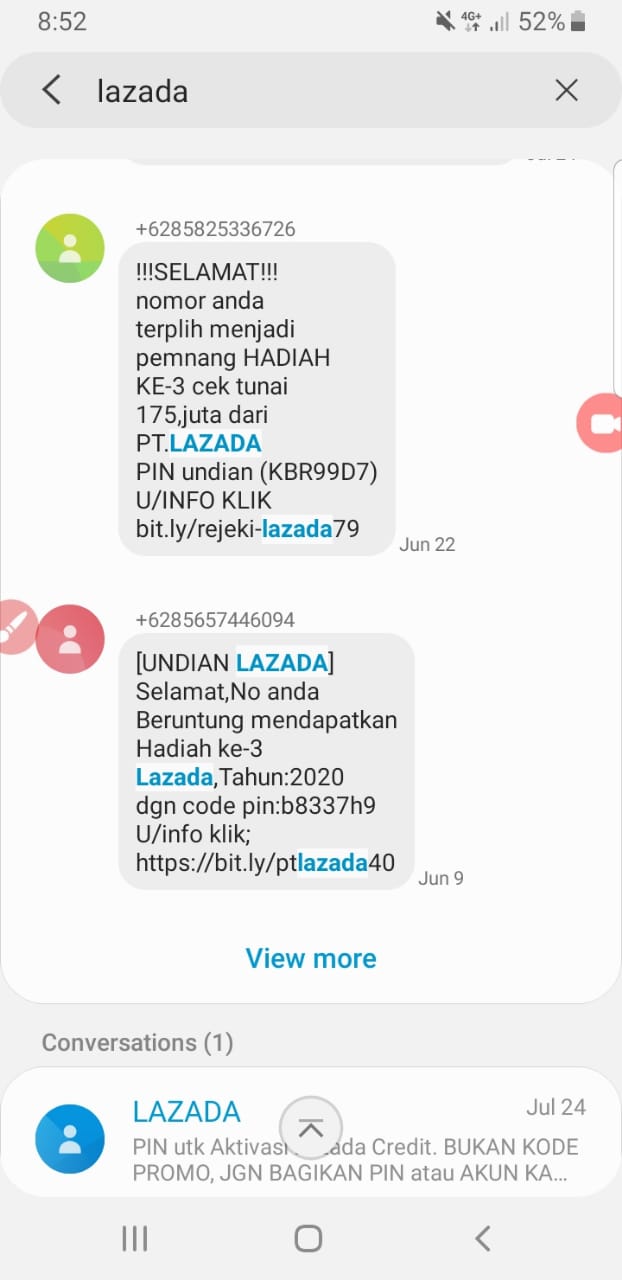Image resolution: width=622 pixels, height=1280 pixels.
Task: Go to the phone's home screen
Action: (x=308, y=1239)
